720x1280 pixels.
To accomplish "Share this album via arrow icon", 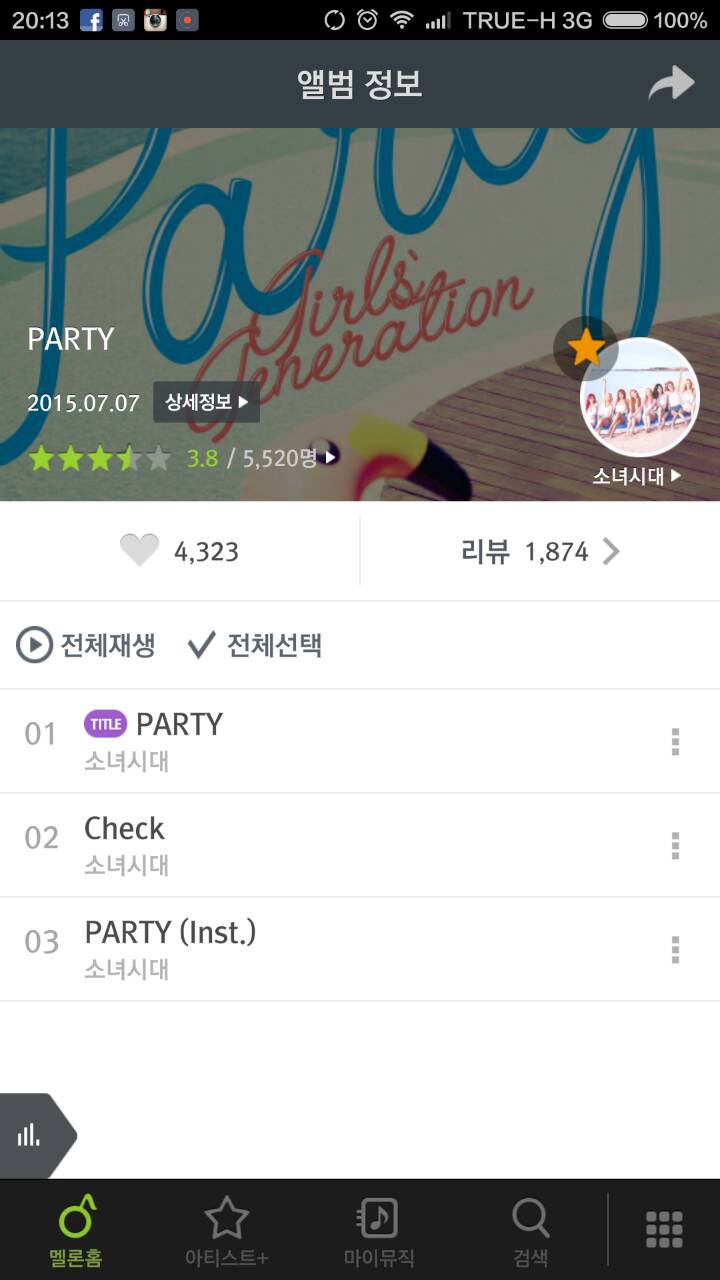I will click(x=671, y=83).
